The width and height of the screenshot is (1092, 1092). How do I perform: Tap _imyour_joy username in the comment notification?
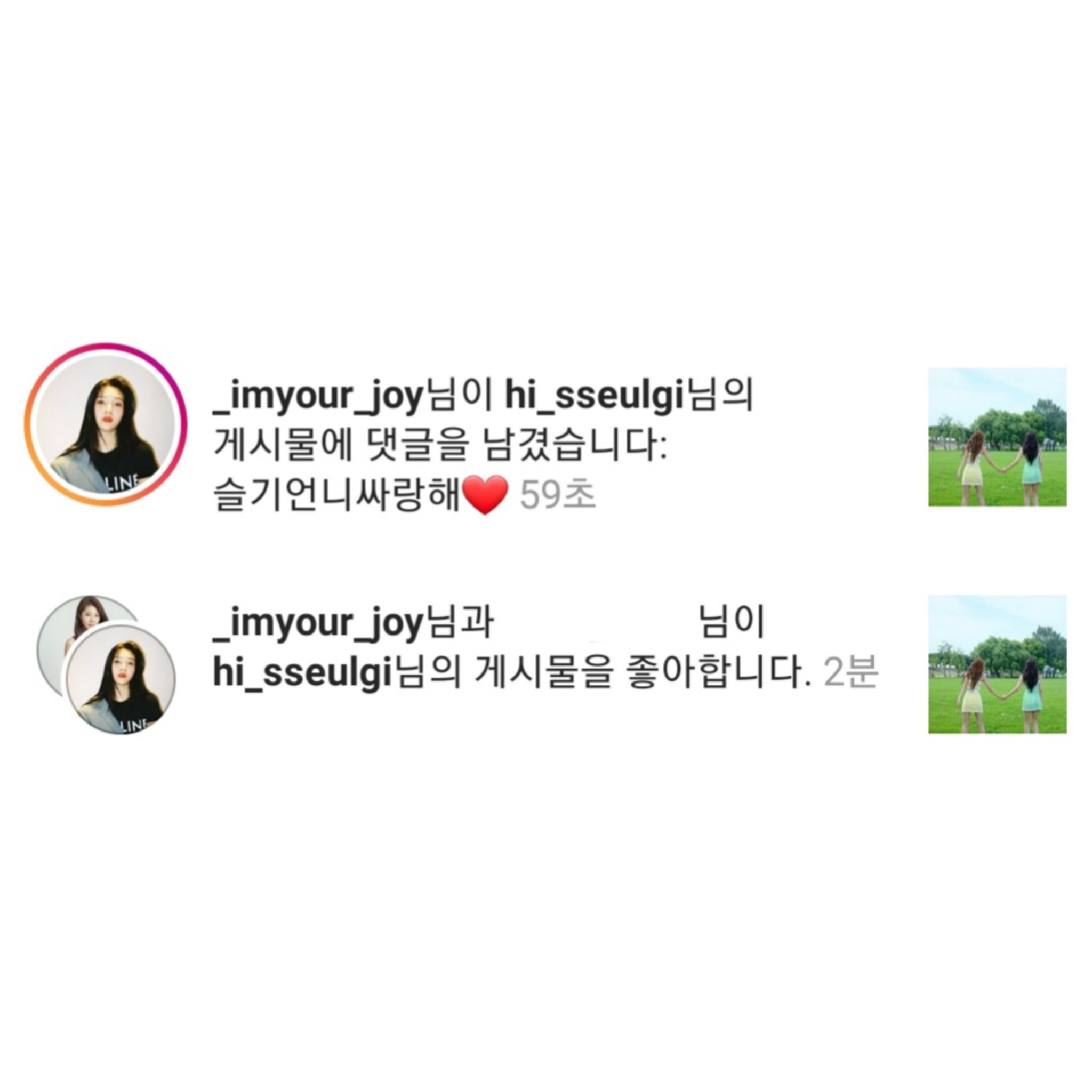tap(318, 396)
